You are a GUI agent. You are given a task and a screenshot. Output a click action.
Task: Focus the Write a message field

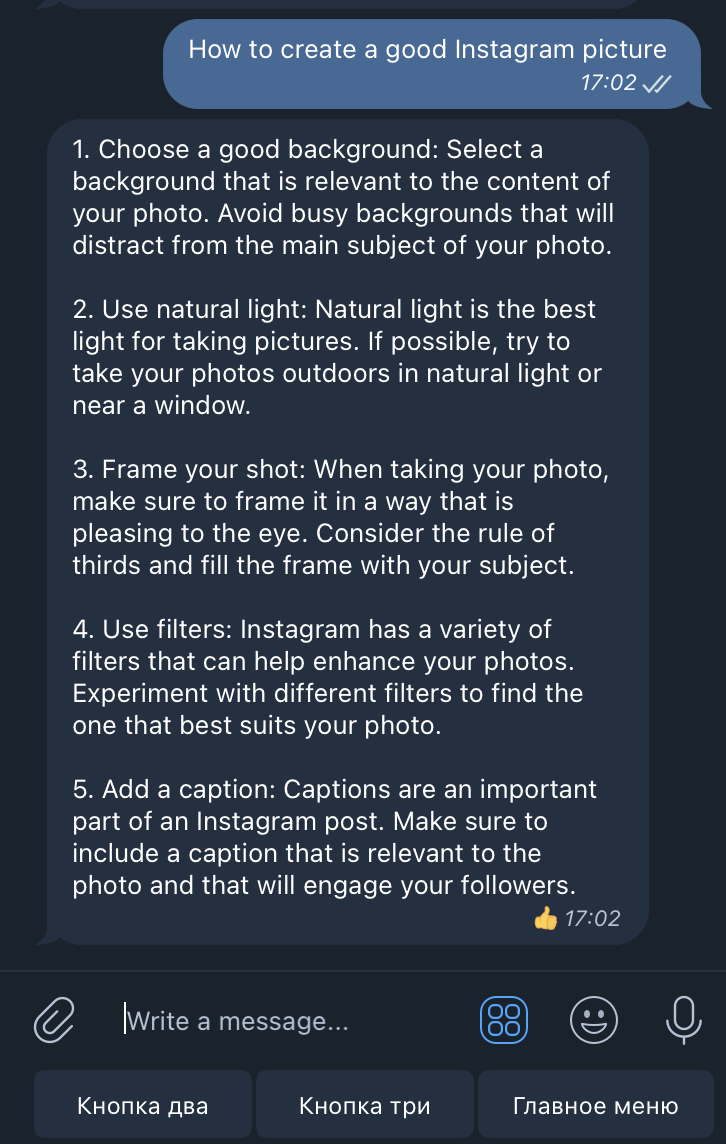point(290,1021)
